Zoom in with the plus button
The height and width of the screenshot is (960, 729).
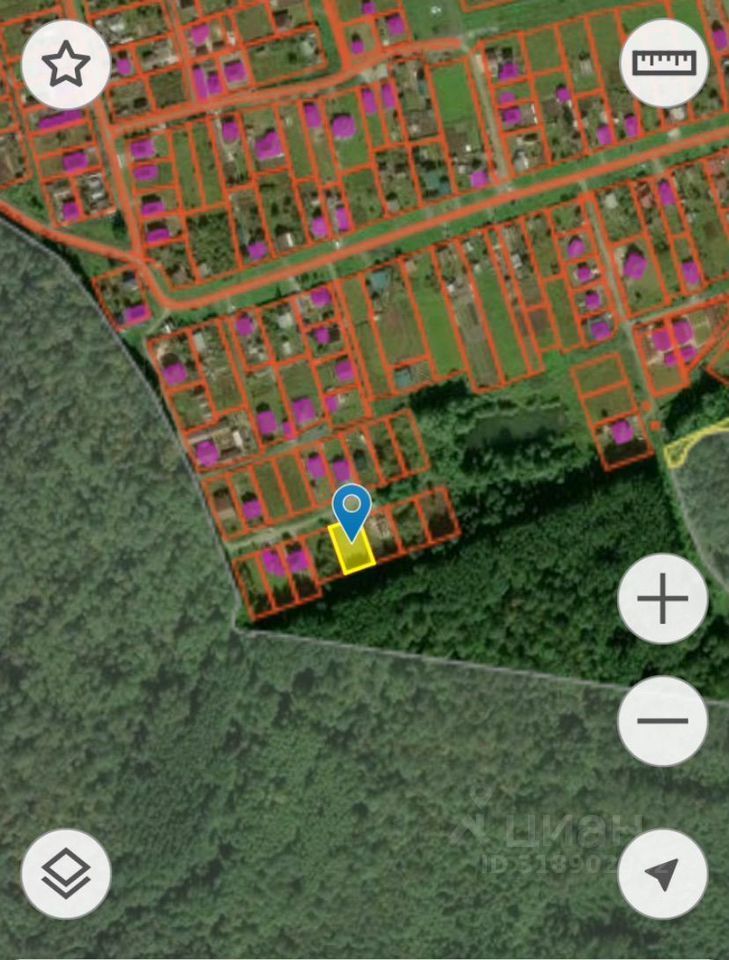coord(662,600)
